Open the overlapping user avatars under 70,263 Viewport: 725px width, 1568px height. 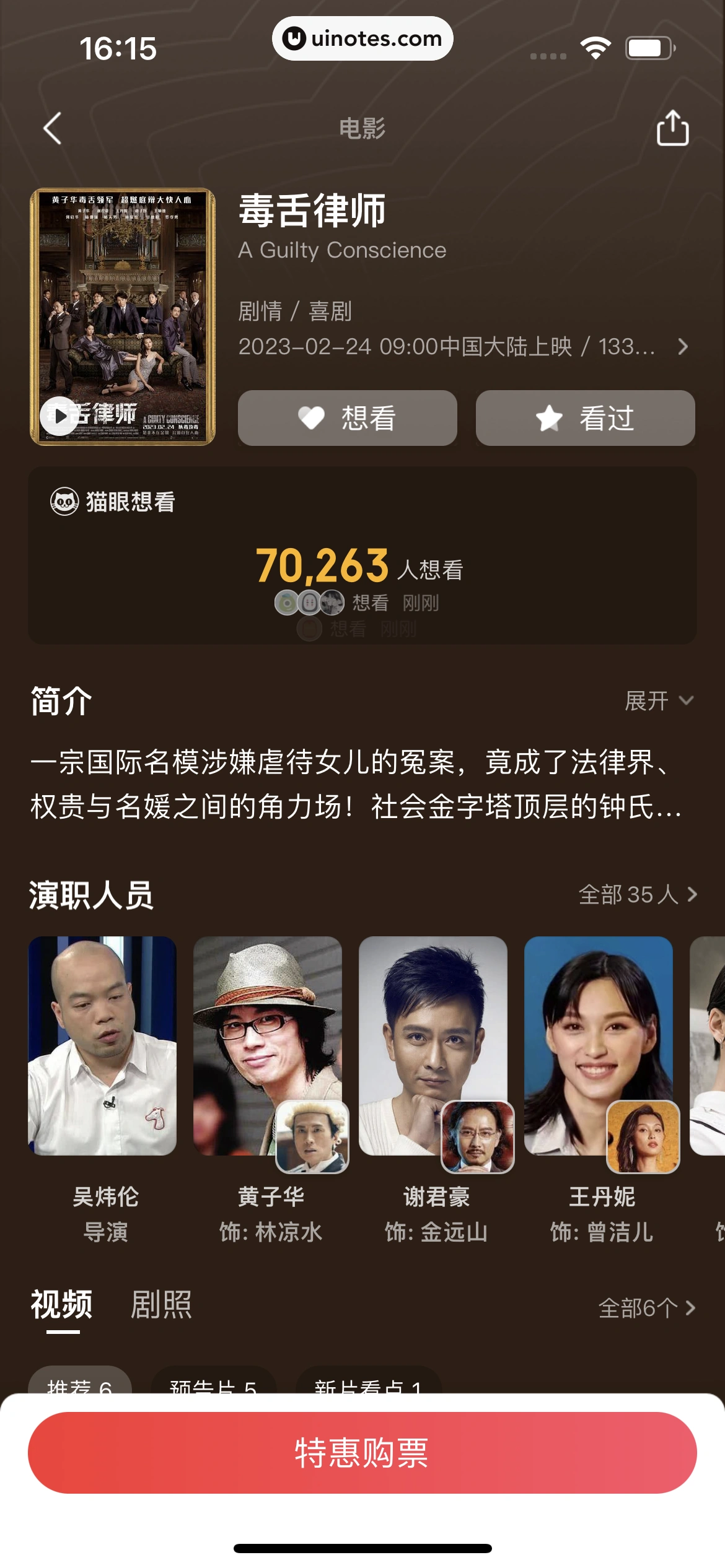[308, 601]
